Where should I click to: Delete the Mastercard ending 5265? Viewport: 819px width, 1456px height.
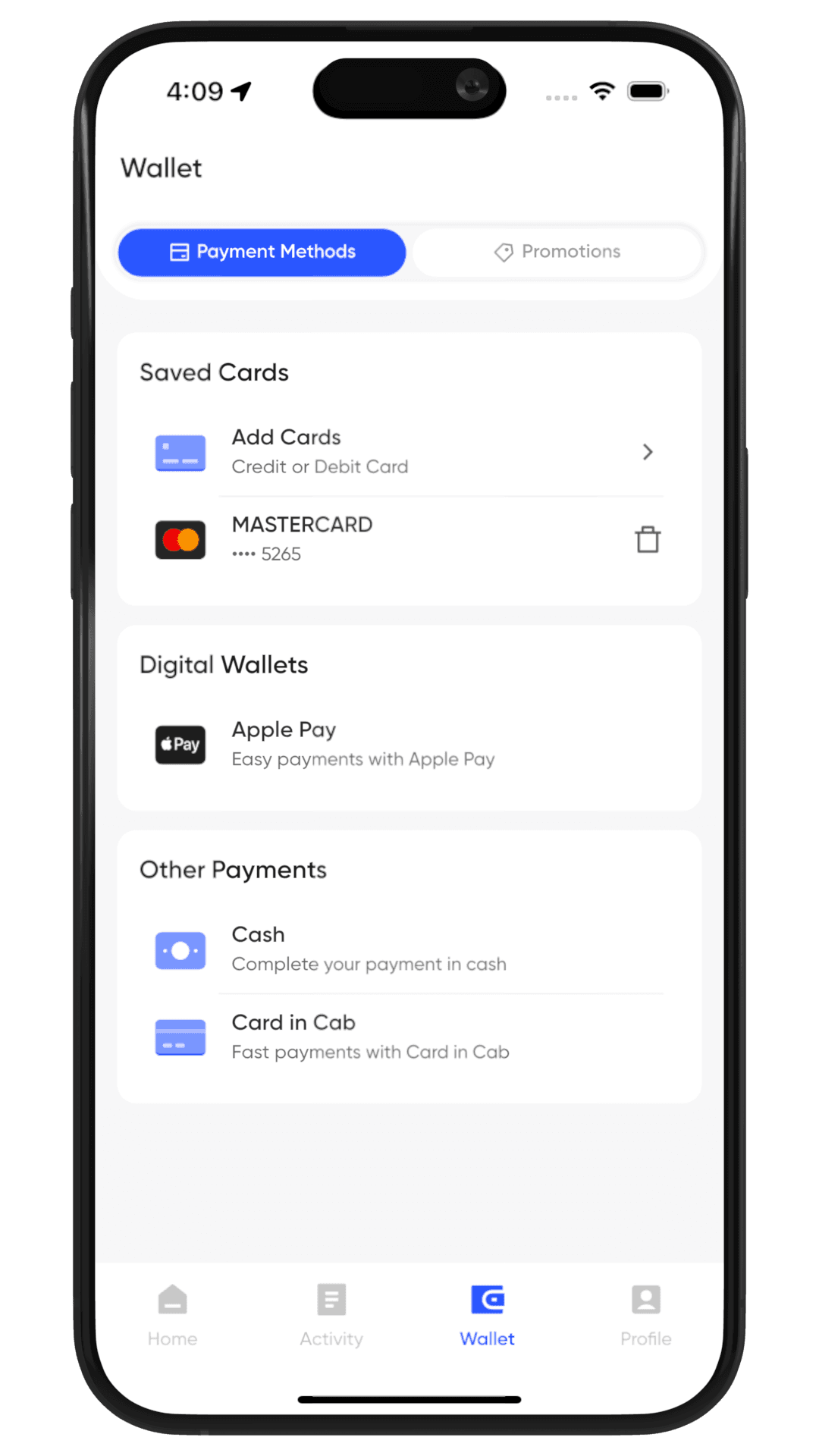647,540
